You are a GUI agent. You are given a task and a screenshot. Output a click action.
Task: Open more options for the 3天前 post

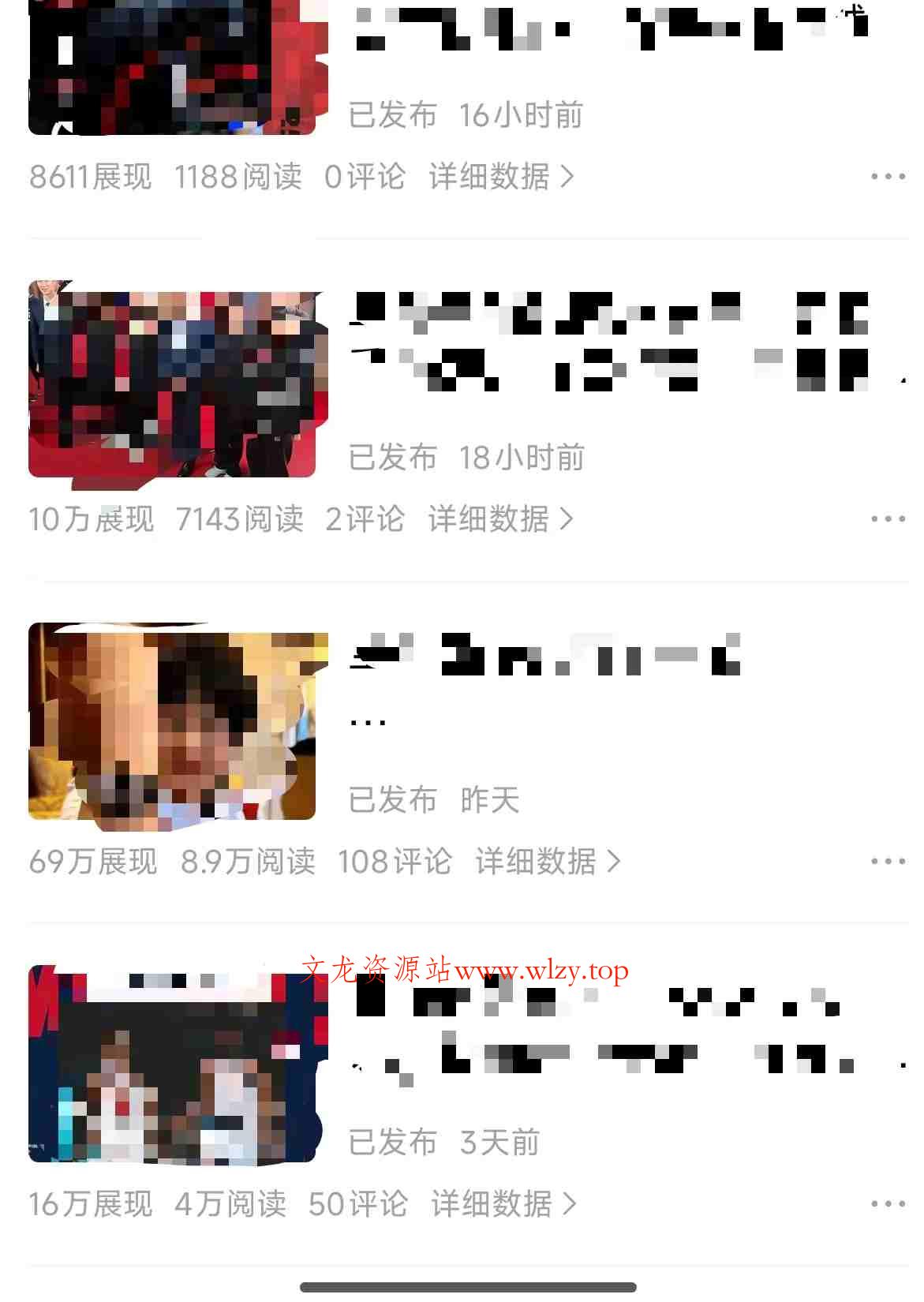coord(887,1203)
